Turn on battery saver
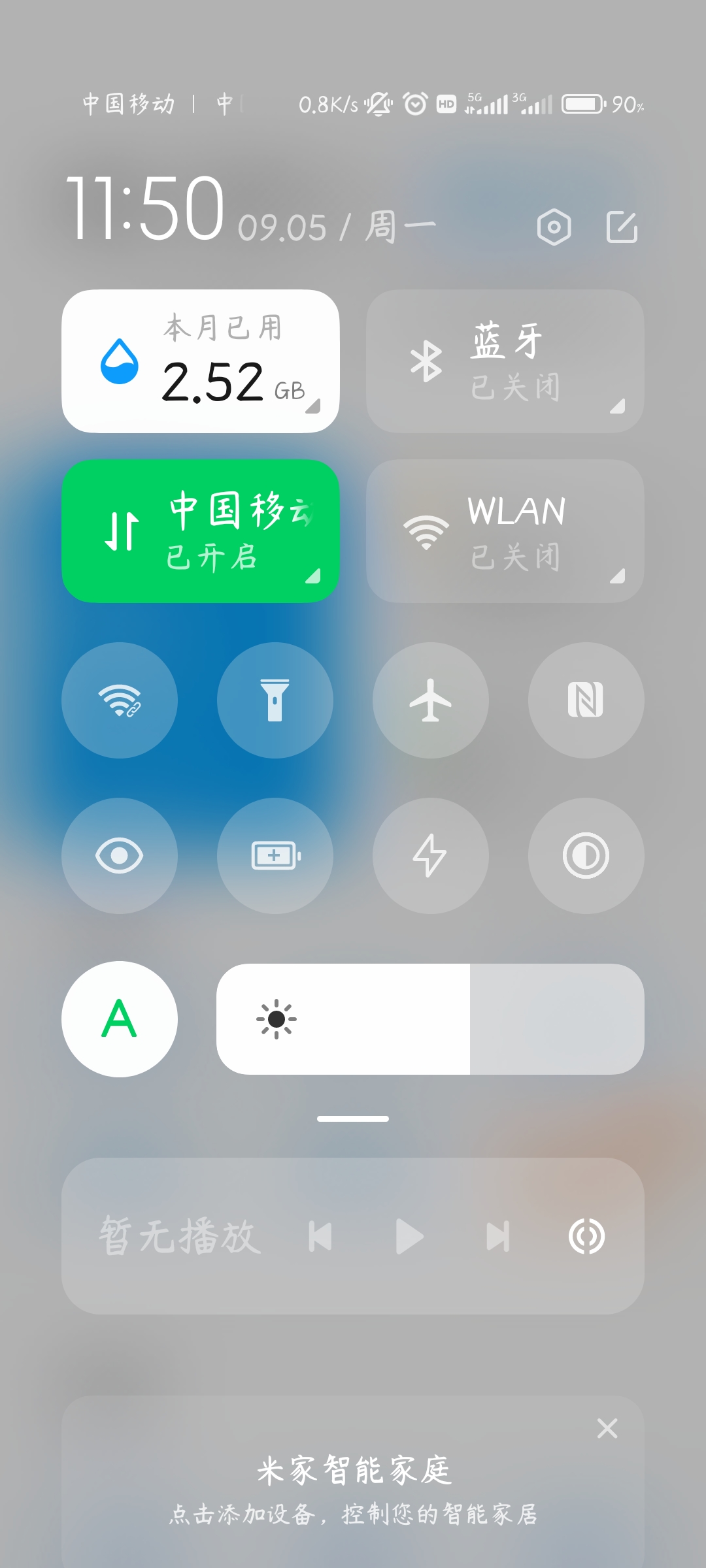Viewport: 706px width, 1568px height. 275,856
